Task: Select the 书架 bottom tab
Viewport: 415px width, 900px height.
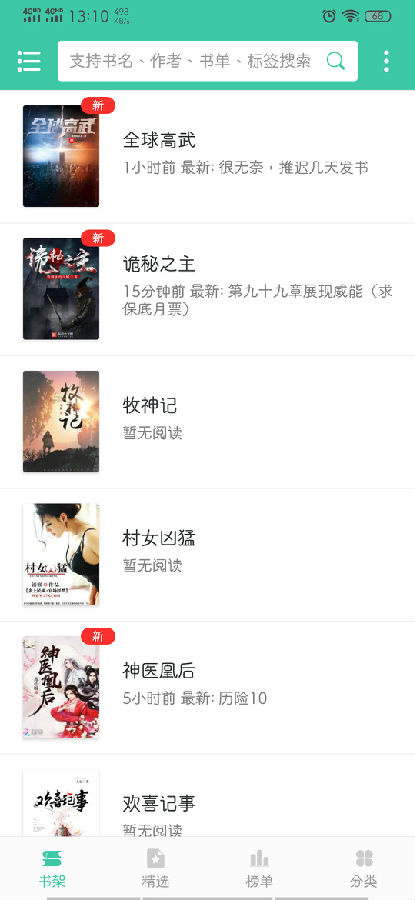Action: (x=52, y=868)
